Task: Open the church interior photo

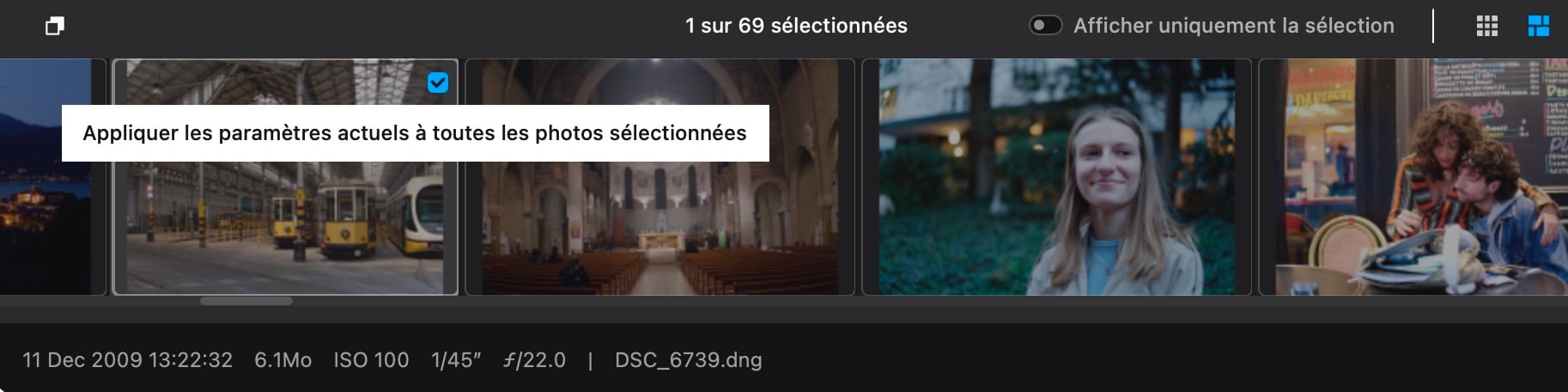Action: click(659, 176)
